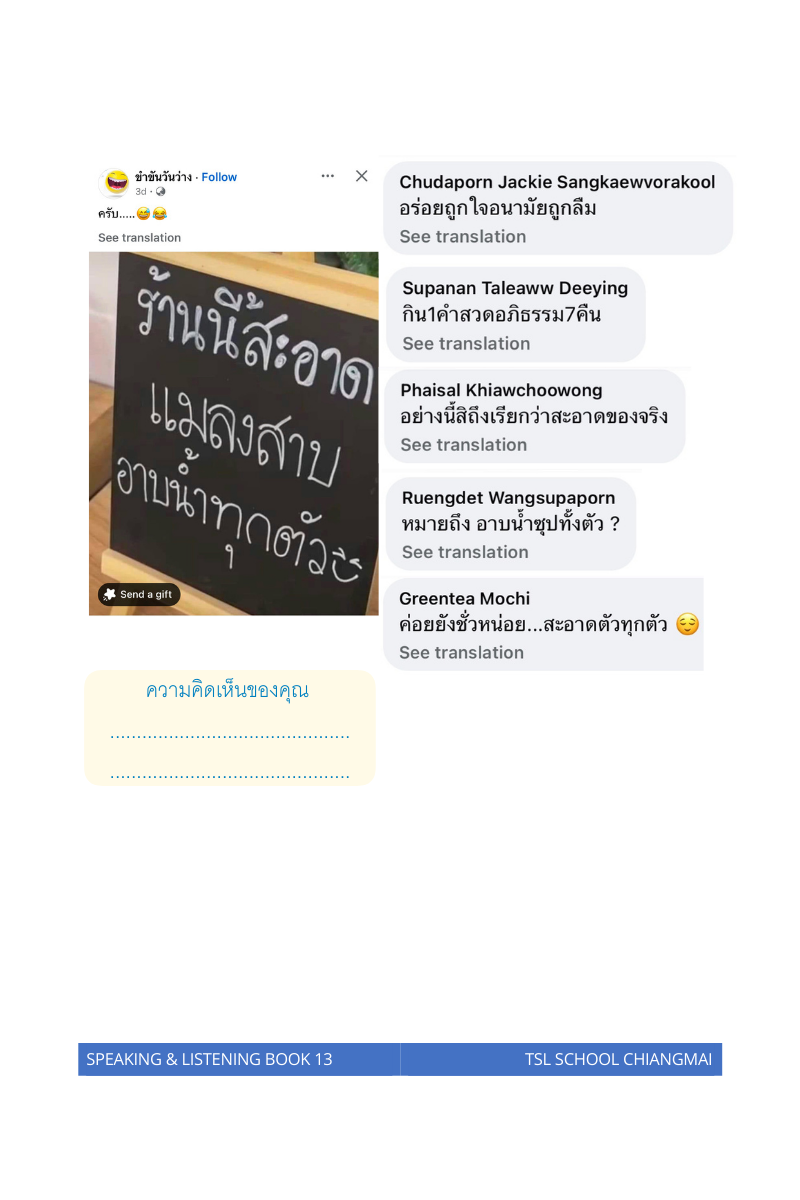The height and width of the screenshot is (1200, 800).
Task: Dismiss the post with the X icon
Action: [361, 176]
